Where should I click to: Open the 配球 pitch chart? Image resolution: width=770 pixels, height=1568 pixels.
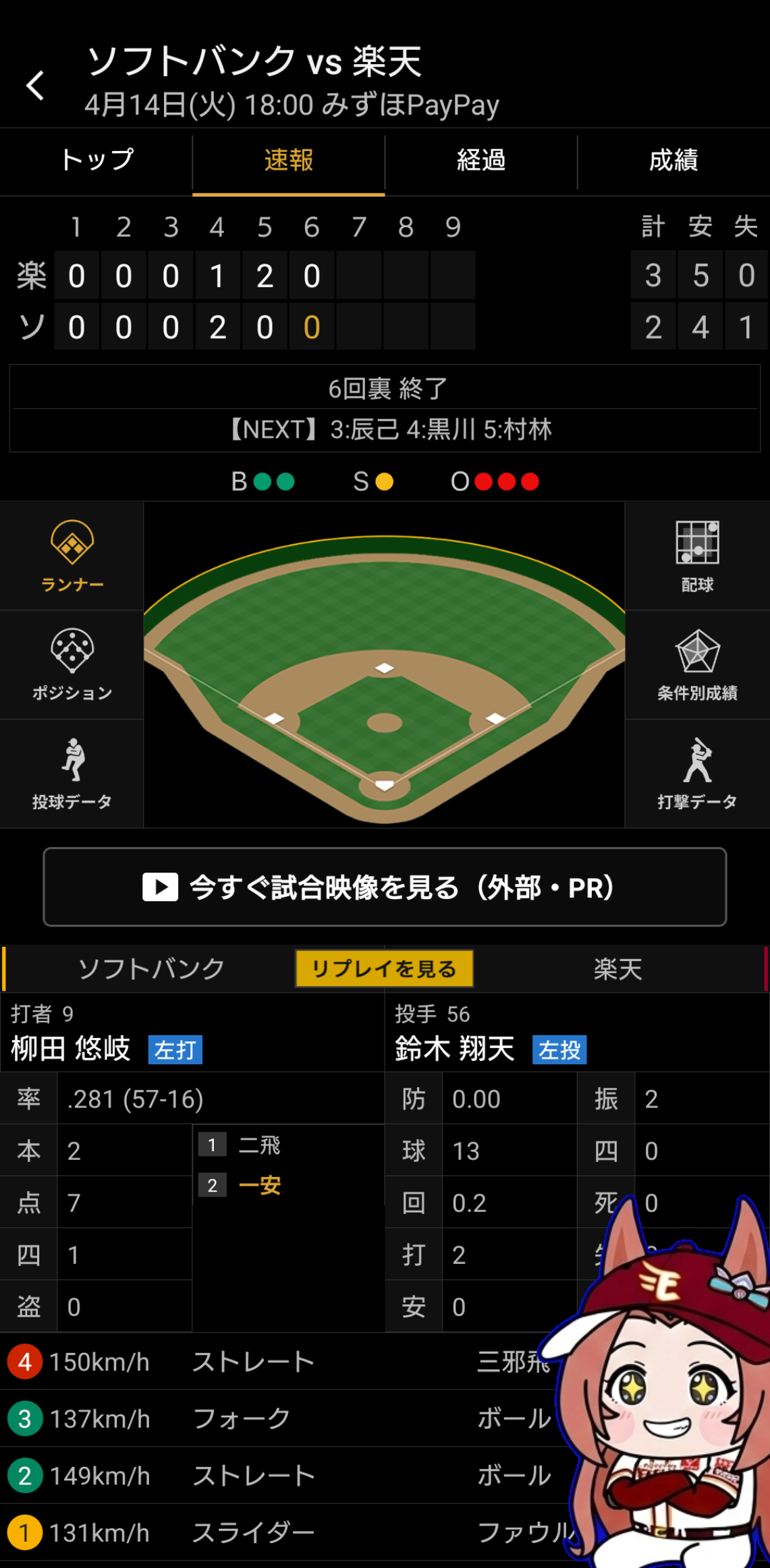697,556
